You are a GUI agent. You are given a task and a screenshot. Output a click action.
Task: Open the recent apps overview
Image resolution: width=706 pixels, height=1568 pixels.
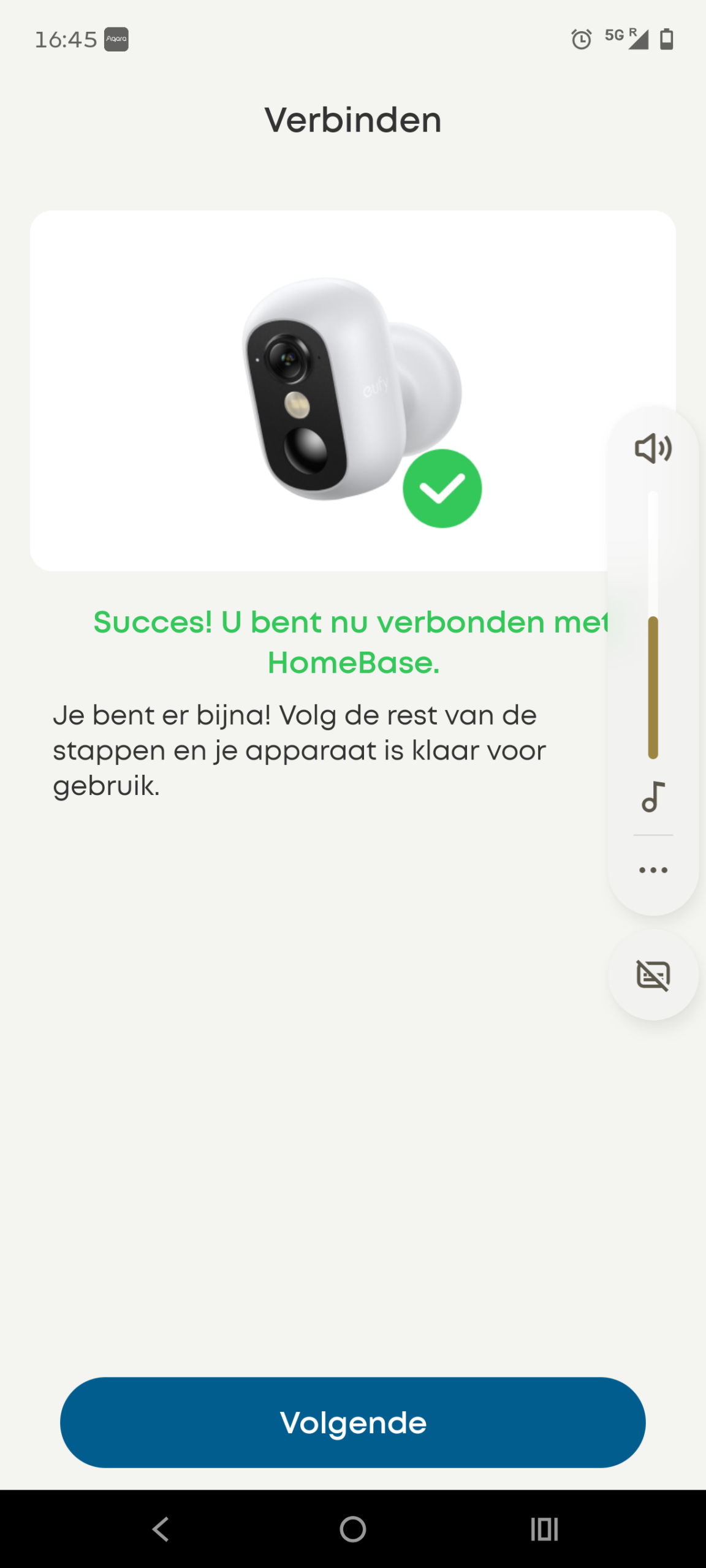coord(544,1529)
